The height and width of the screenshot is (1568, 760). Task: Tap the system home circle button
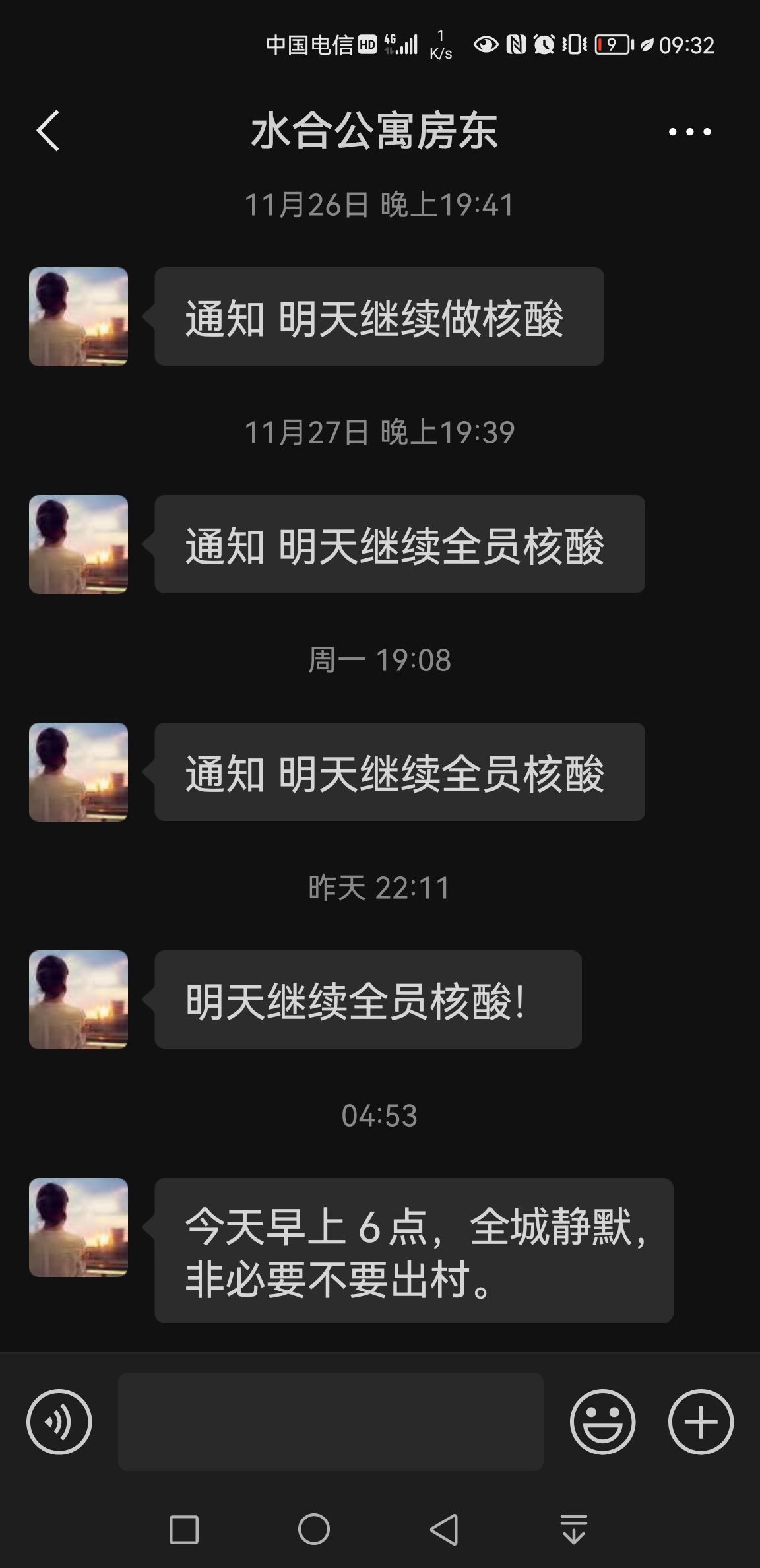pos(314,1529)
